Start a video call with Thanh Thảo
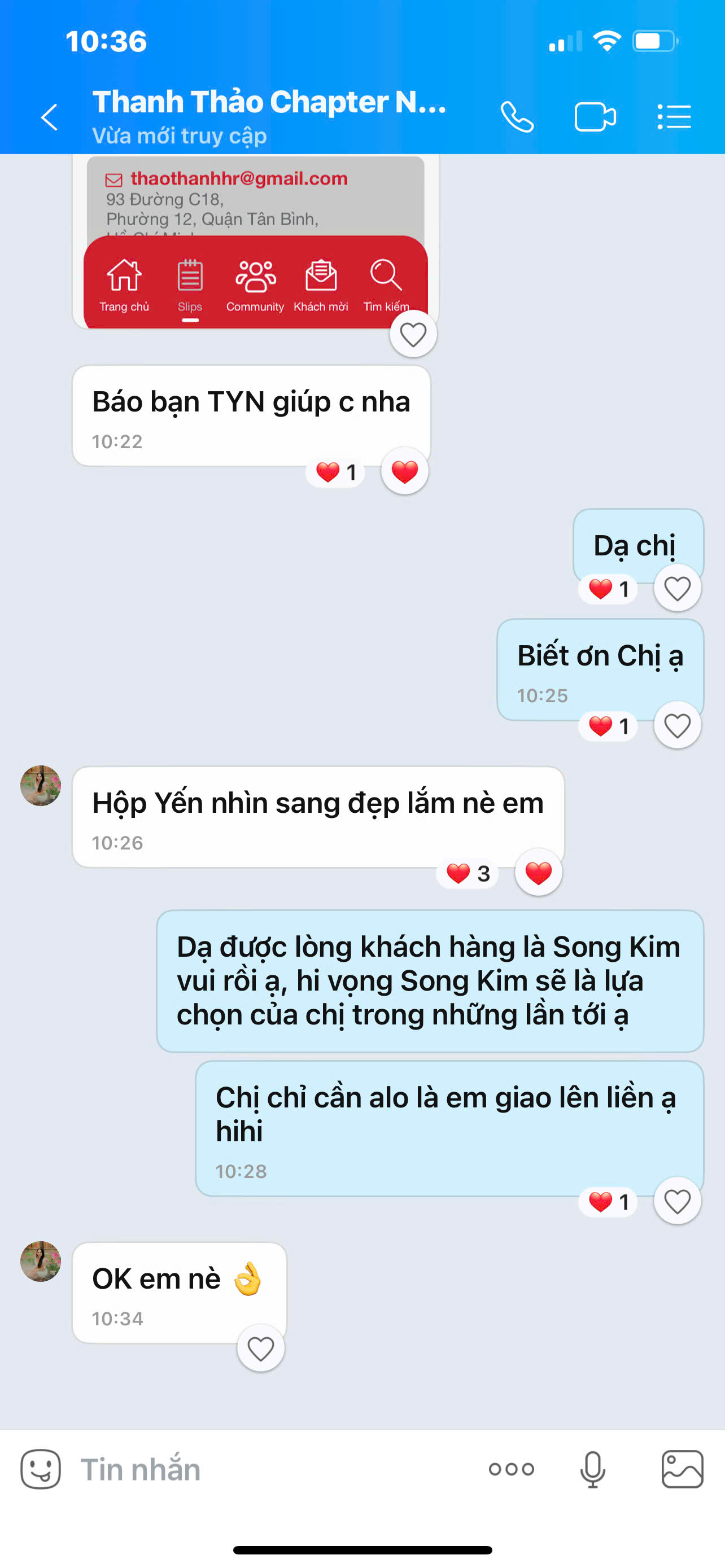725x1568 pixels. tap(595, 117)
